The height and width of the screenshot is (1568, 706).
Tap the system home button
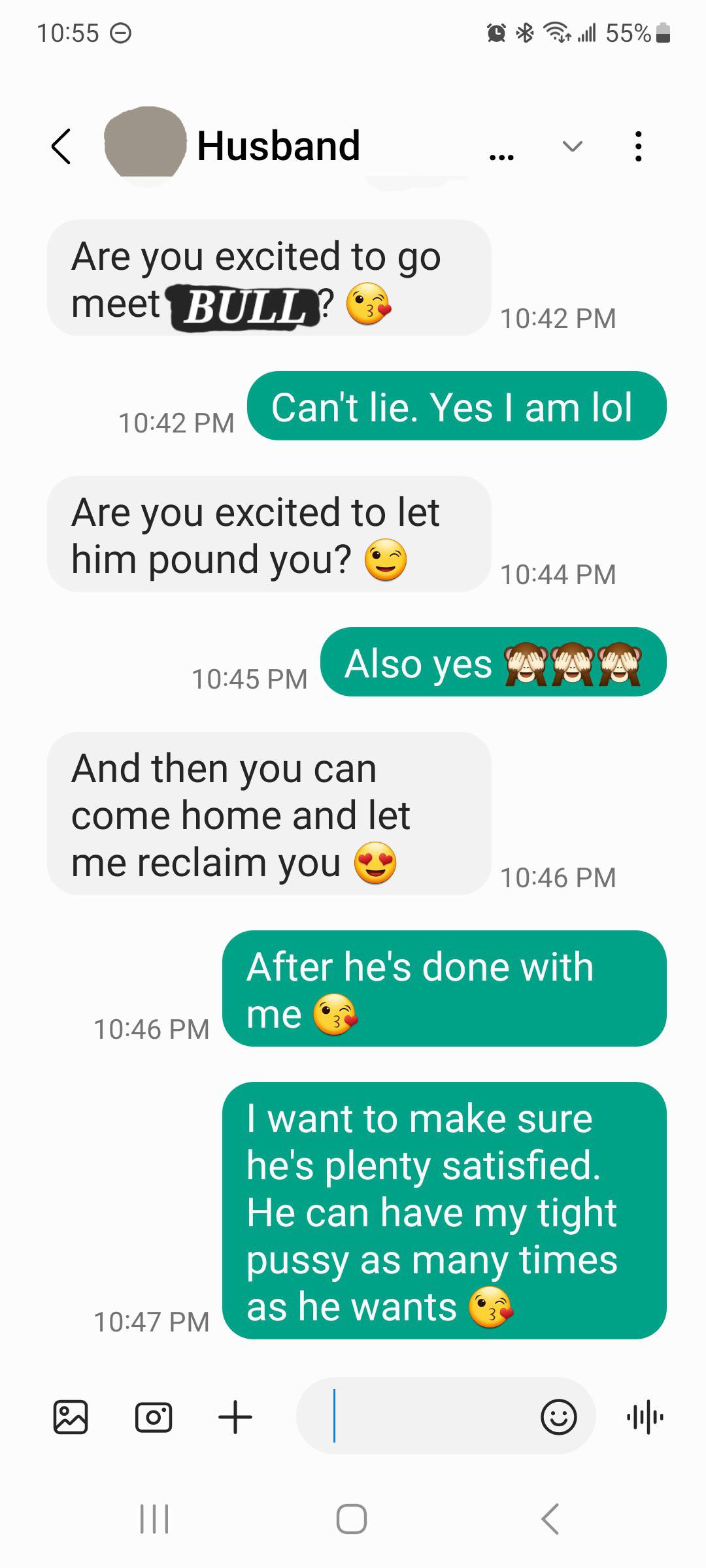click(352, 1518)
